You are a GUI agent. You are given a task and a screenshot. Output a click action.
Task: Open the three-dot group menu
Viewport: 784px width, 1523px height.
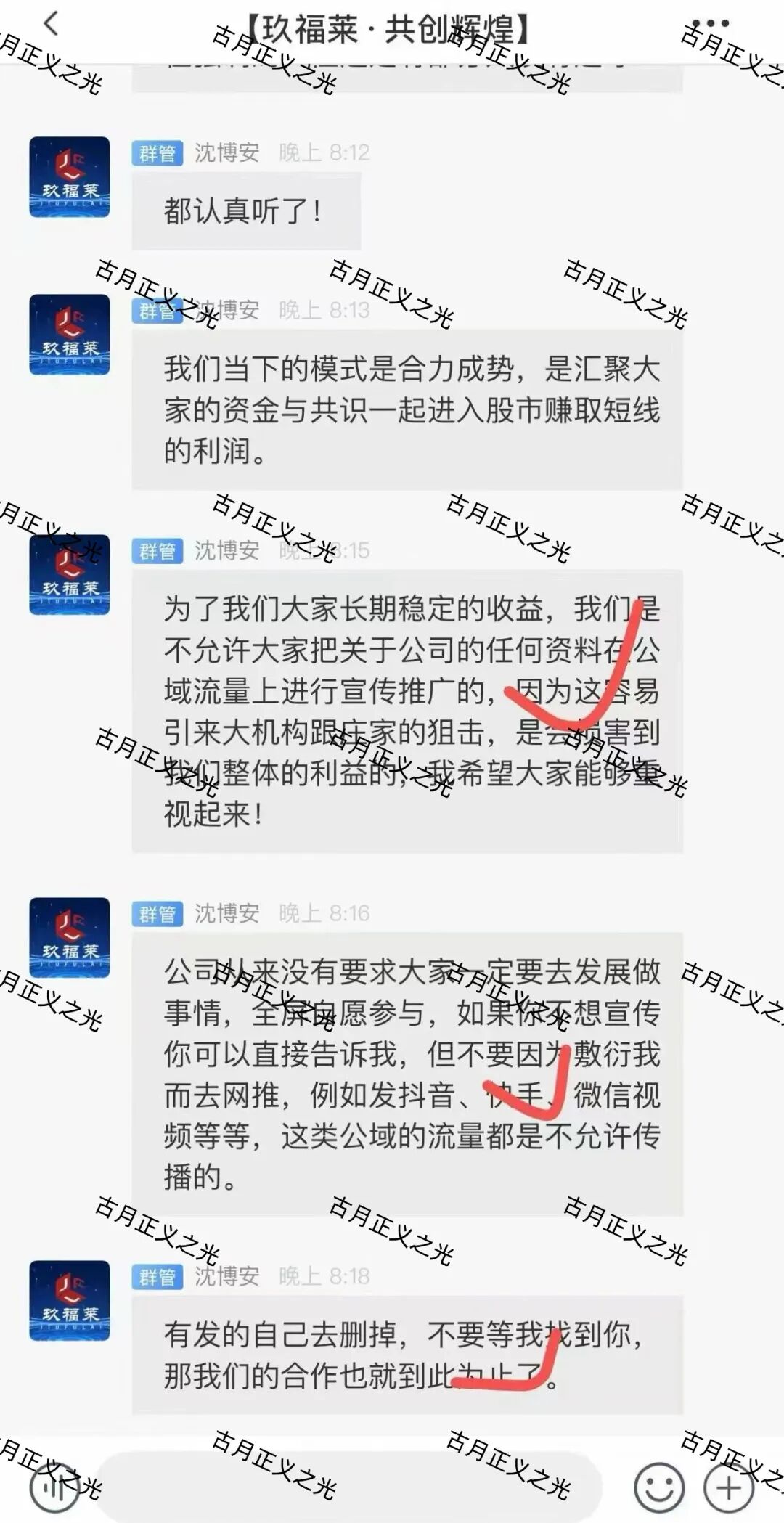pyautogui.click(x=709, y=24)
